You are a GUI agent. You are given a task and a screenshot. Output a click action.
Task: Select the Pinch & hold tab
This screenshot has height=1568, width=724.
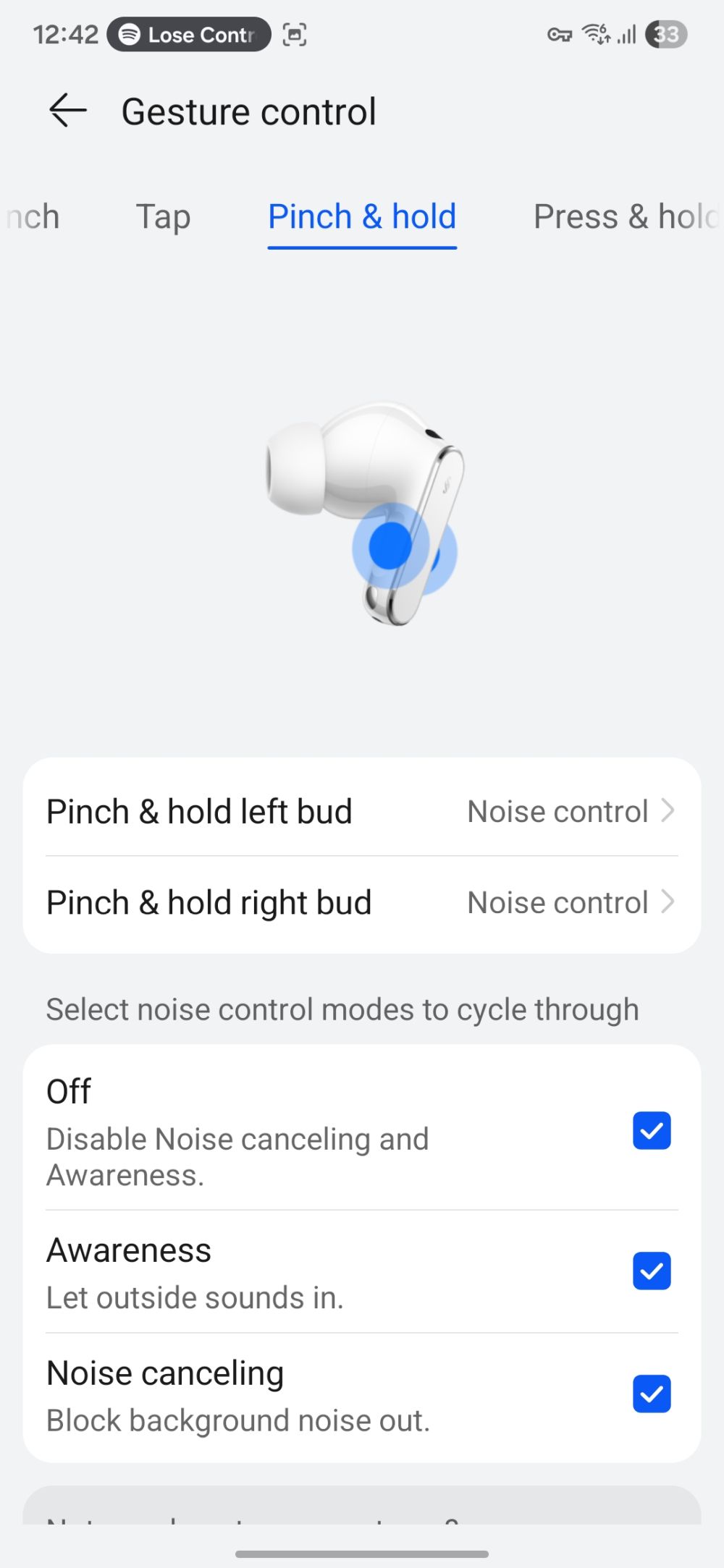pos(362,216)
